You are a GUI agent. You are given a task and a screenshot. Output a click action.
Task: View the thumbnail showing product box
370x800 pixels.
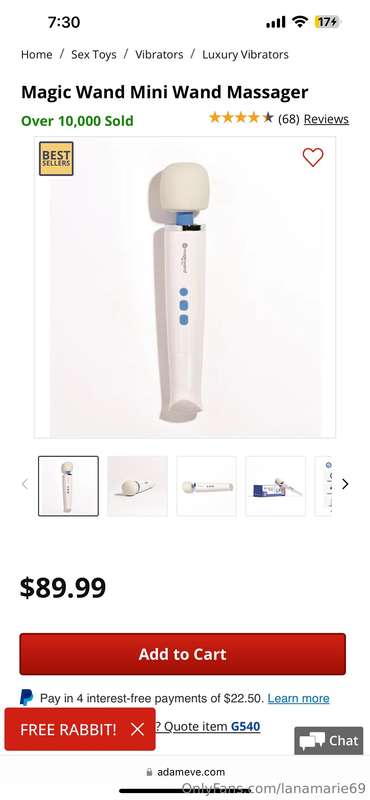point(276,486)
